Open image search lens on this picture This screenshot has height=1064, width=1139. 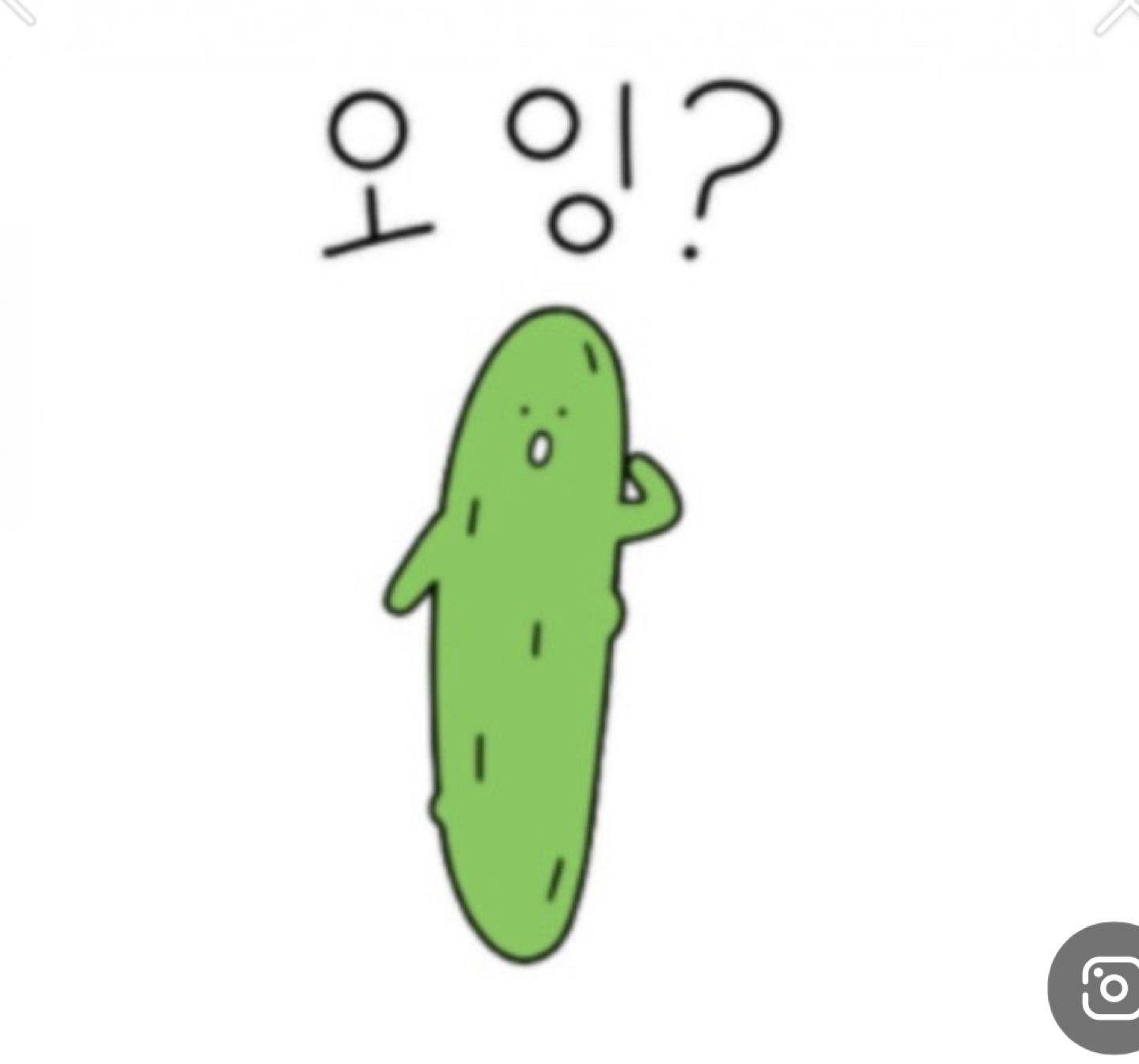pyautogui.click(x=1099, y=987)
